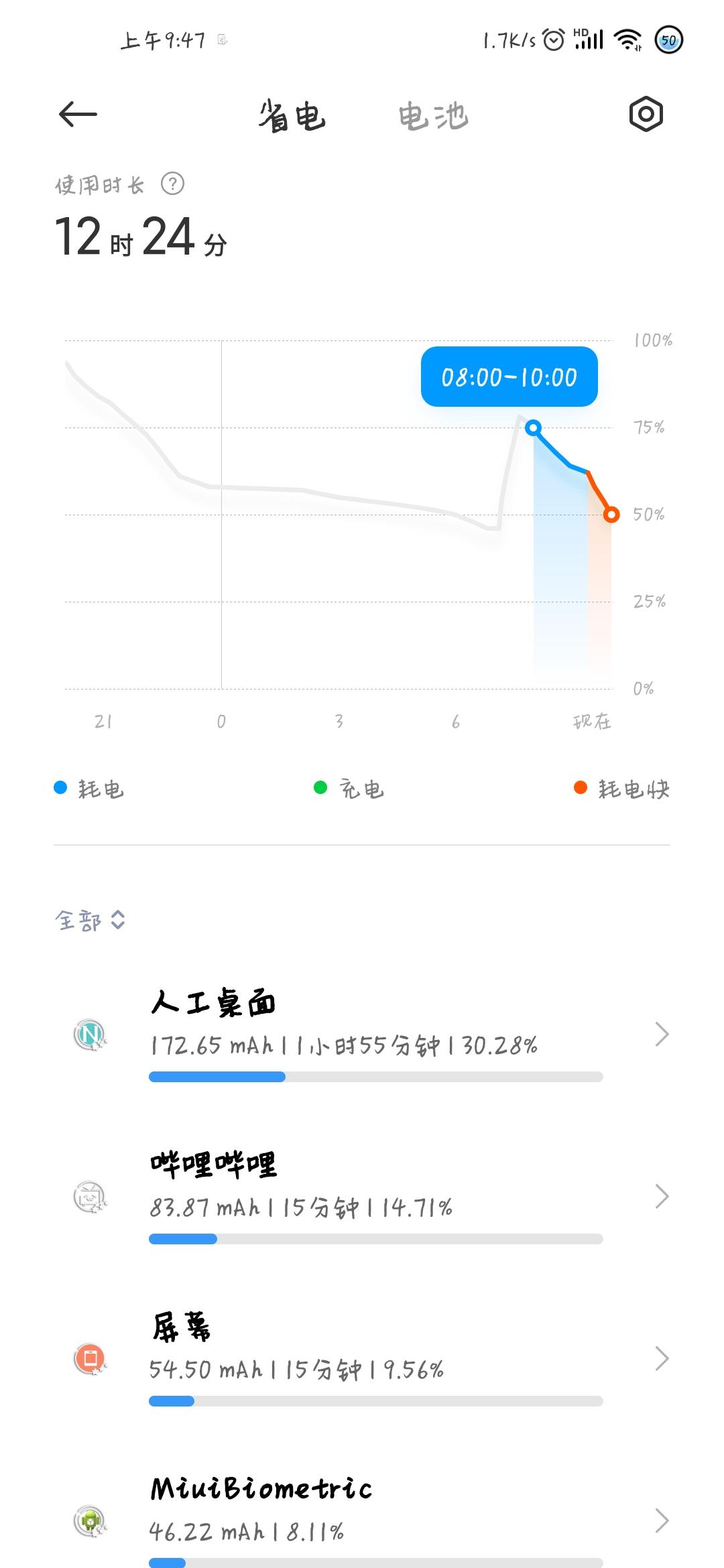Open usage time help via question mark icon
724x1568 pixels.
coord(173,185)
